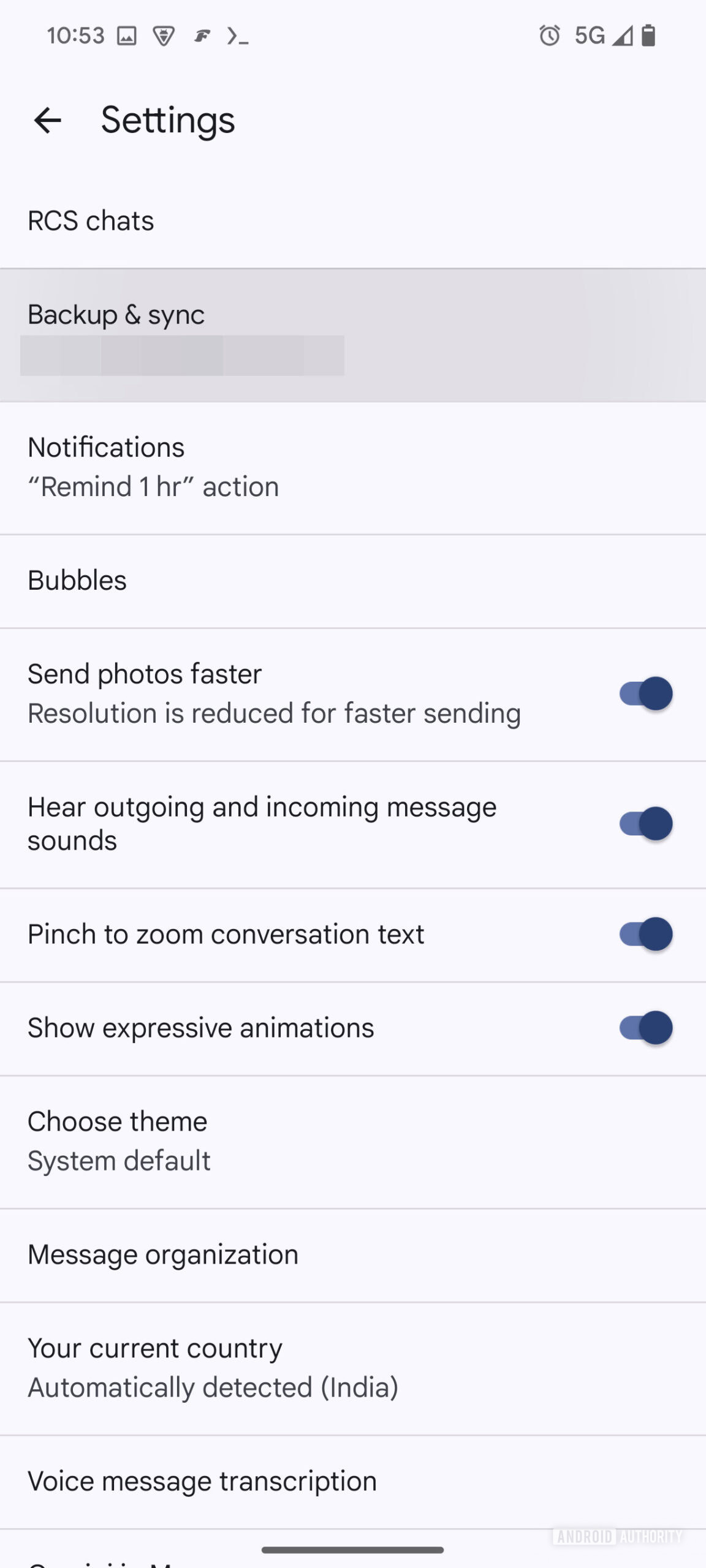Image resolution: width=706 pixels, height=1568 pixels.
Task: Disable outgoing and incoming message sounds
Action: (x=645, y=824)
